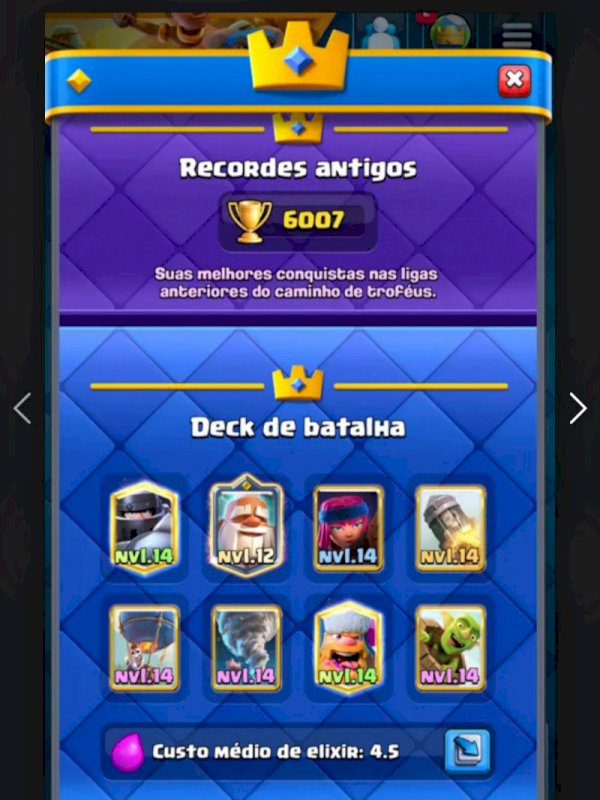
Task: Open the hamburger menu at top
Action: pos(517,34)
